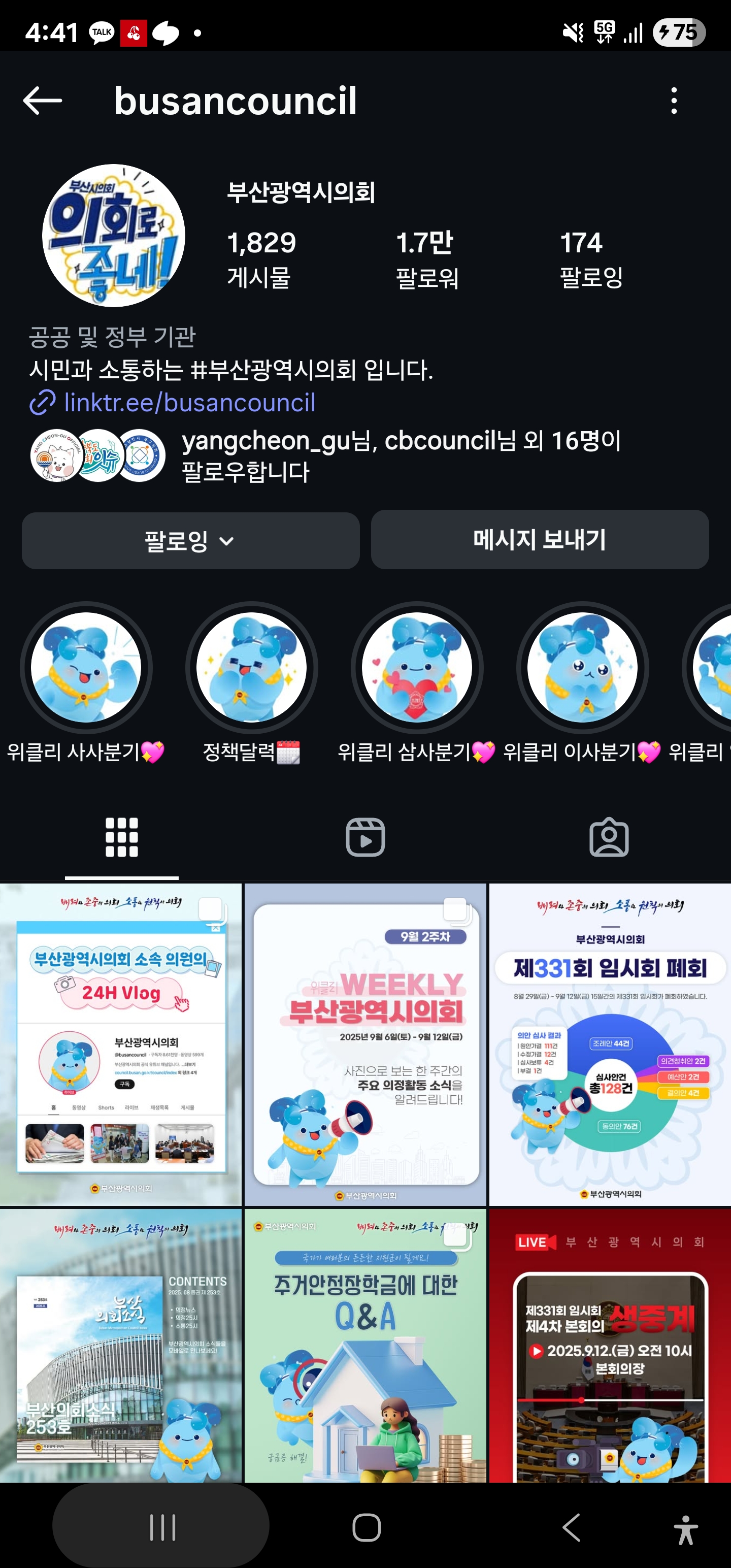Open the 위클리 이사분기 story highlight
The width and height of the screenshot is (731, 1568).
click(582, 668)
